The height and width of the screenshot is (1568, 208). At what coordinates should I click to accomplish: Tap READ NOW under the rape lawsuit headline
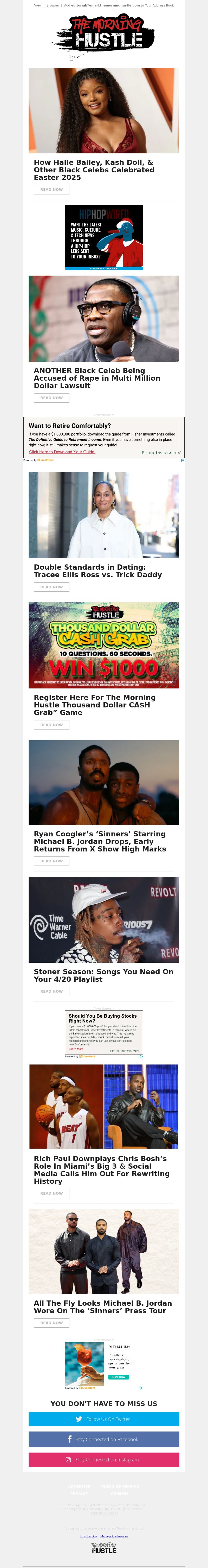[x=51, y=398]
